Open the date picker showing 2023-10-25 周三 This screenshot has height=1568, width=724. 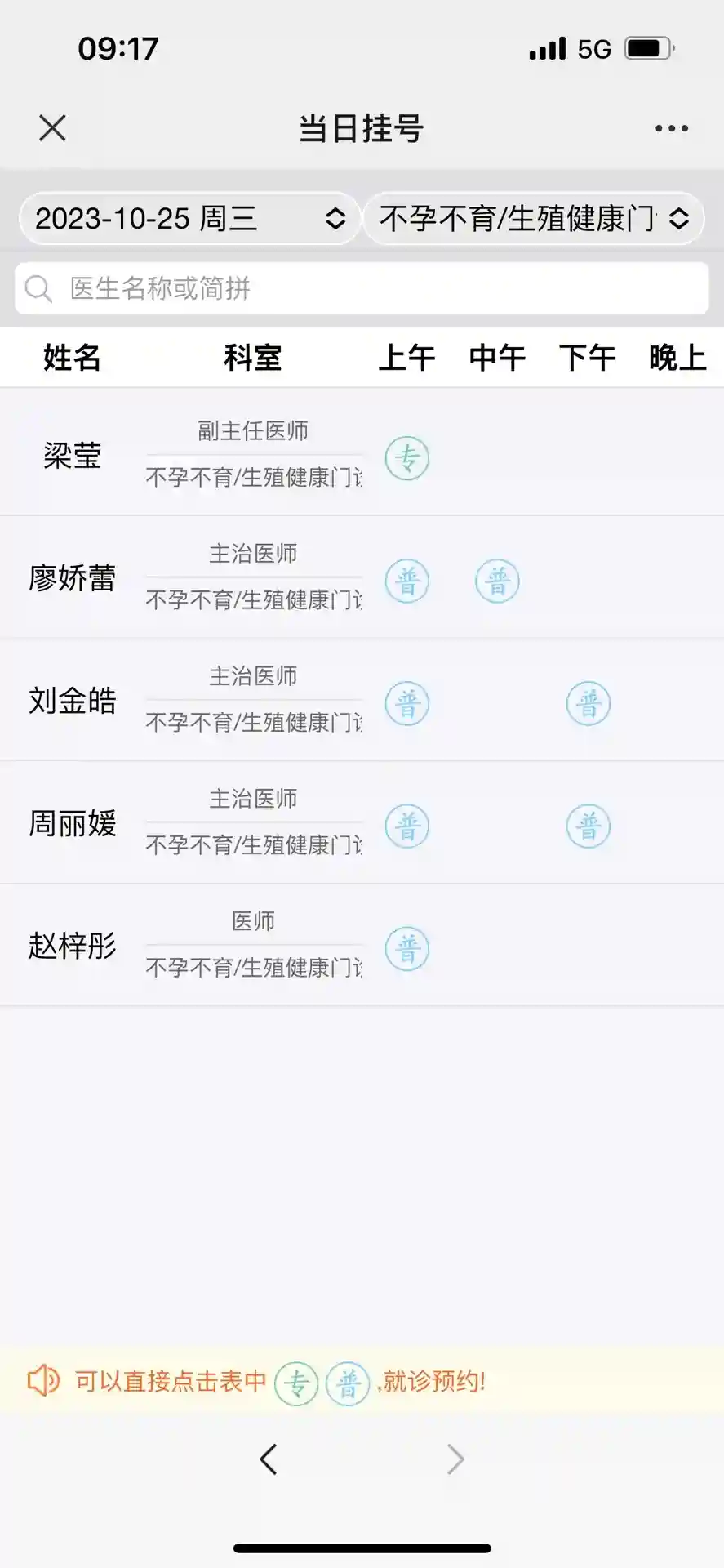[x=189, y=218]
